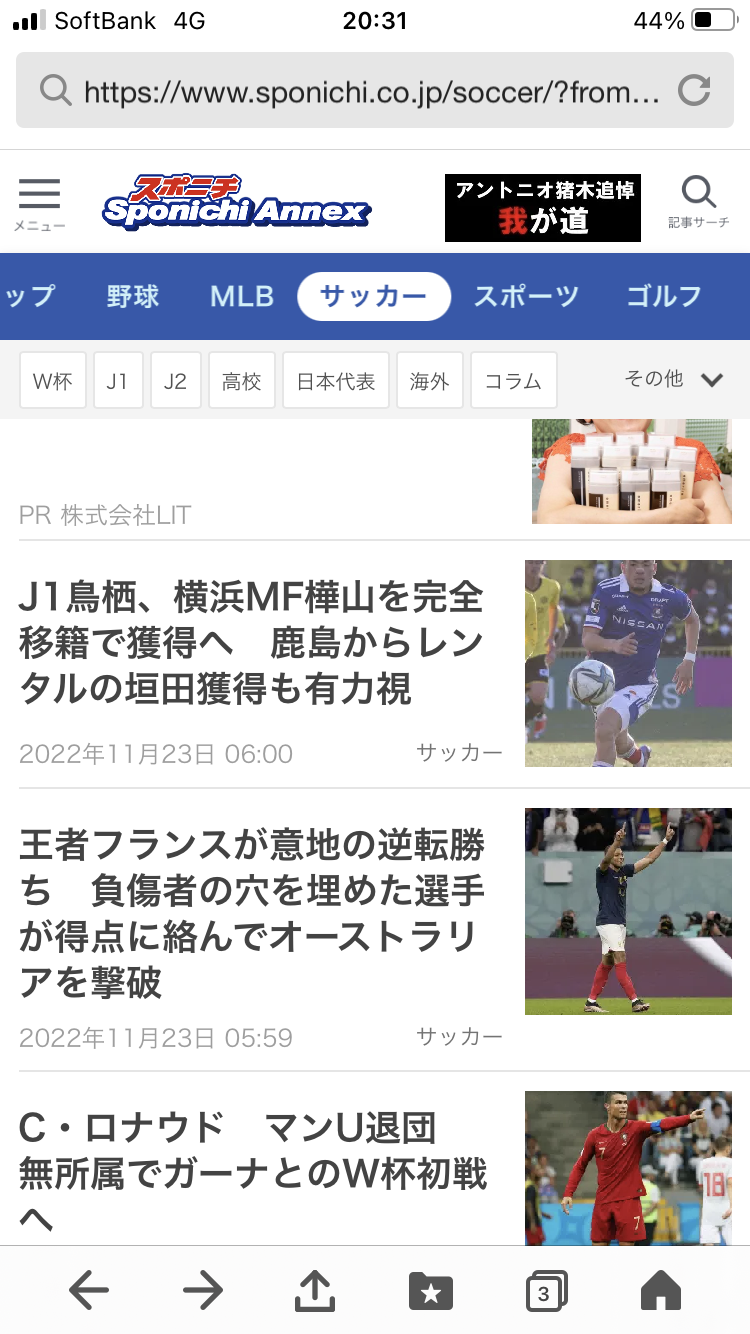This screenshot has height=1334, width=750.
Task: Select the 日本代表 filter chip
Action: click(336, 381)
